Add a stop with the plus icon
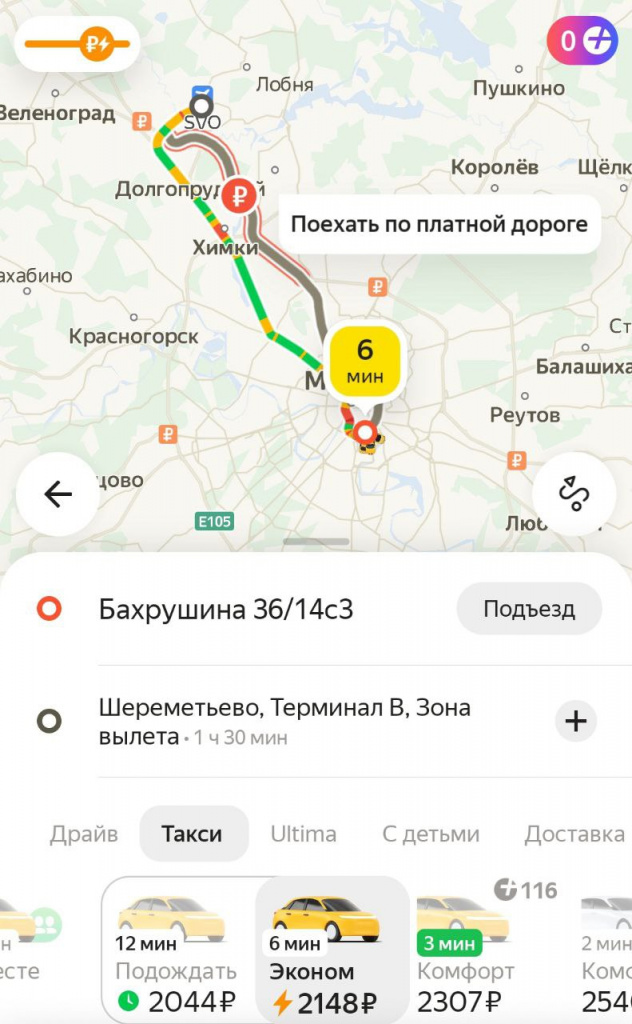The height and width of the screenshot is (1024, 632). pyautogui.click(x=576, y=721)
